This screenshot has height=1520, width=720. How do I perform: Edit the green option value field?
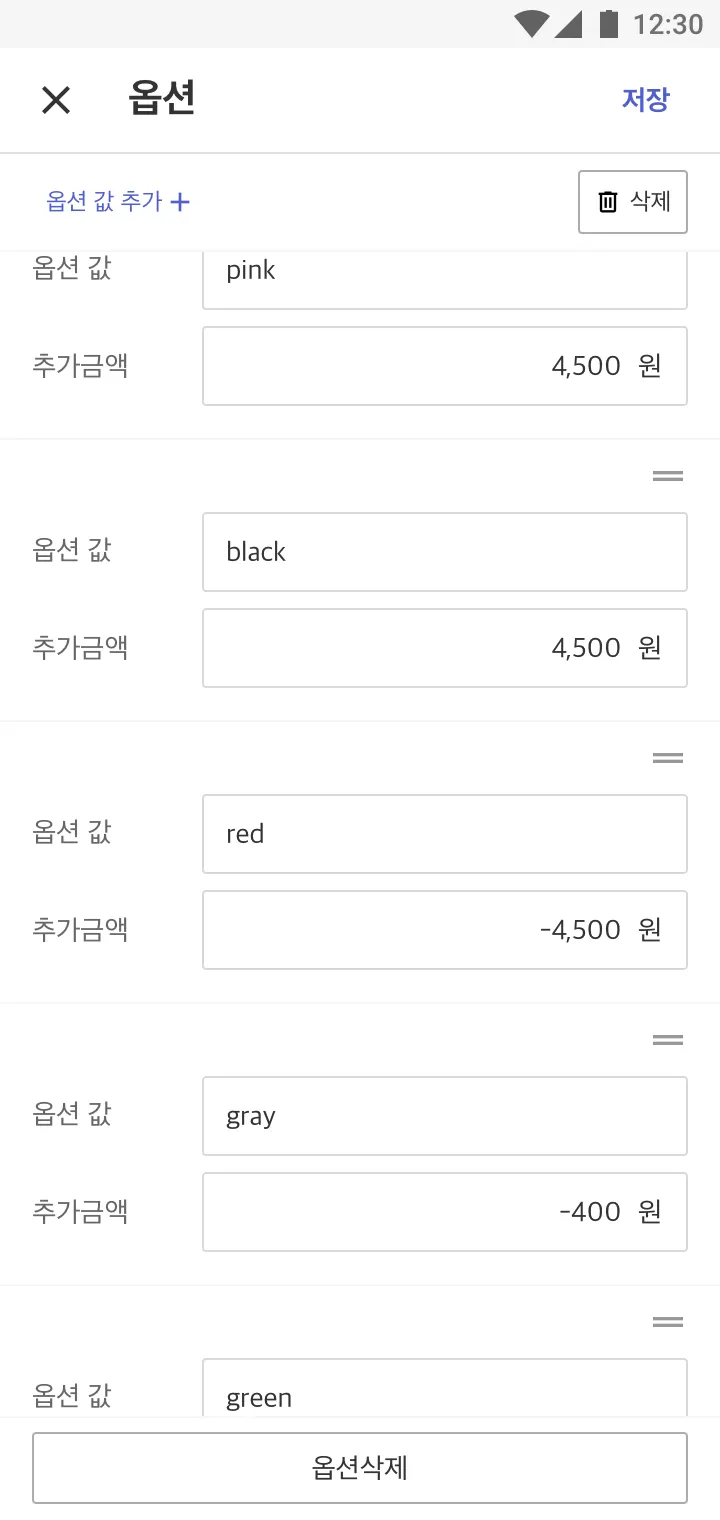444,1392
